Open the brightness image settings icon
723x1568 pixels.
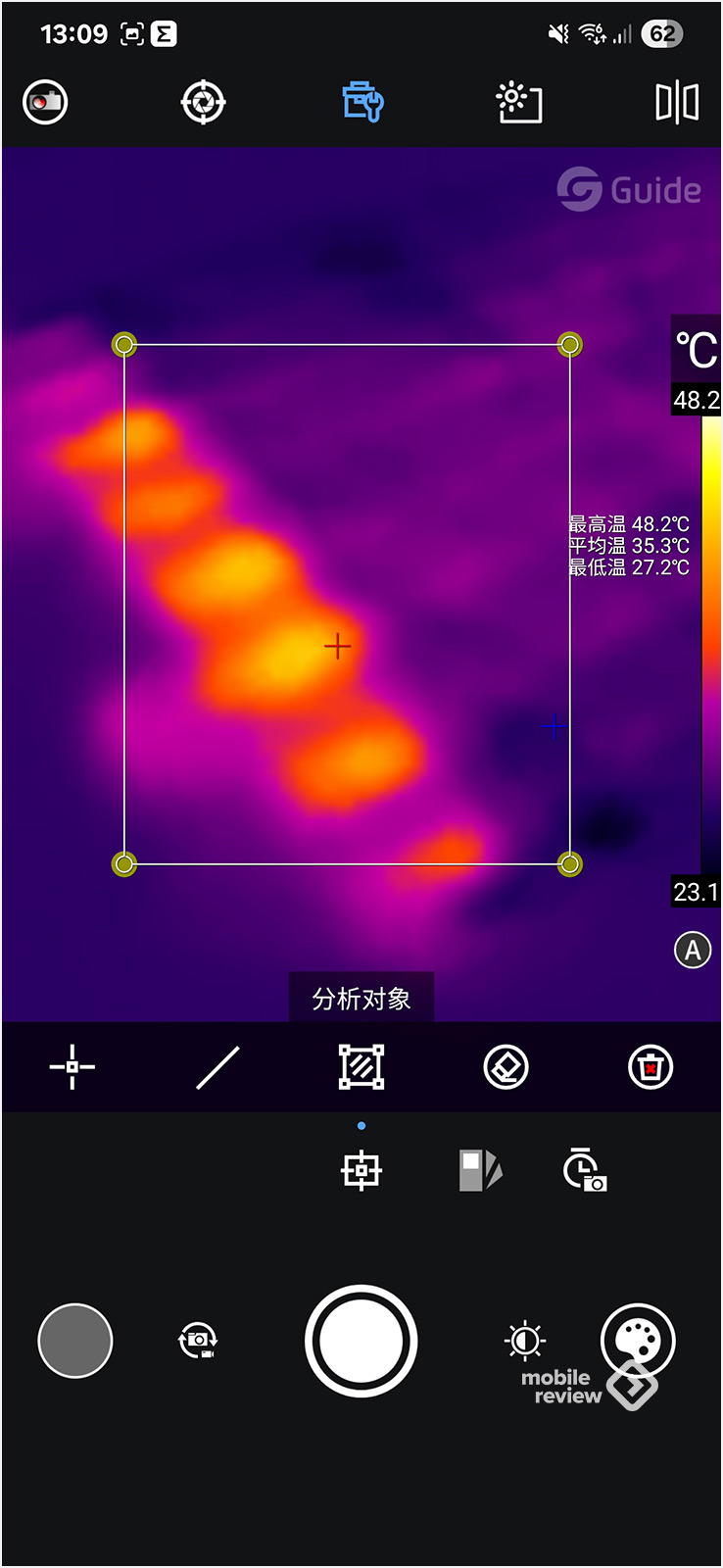tap(519, 102)
